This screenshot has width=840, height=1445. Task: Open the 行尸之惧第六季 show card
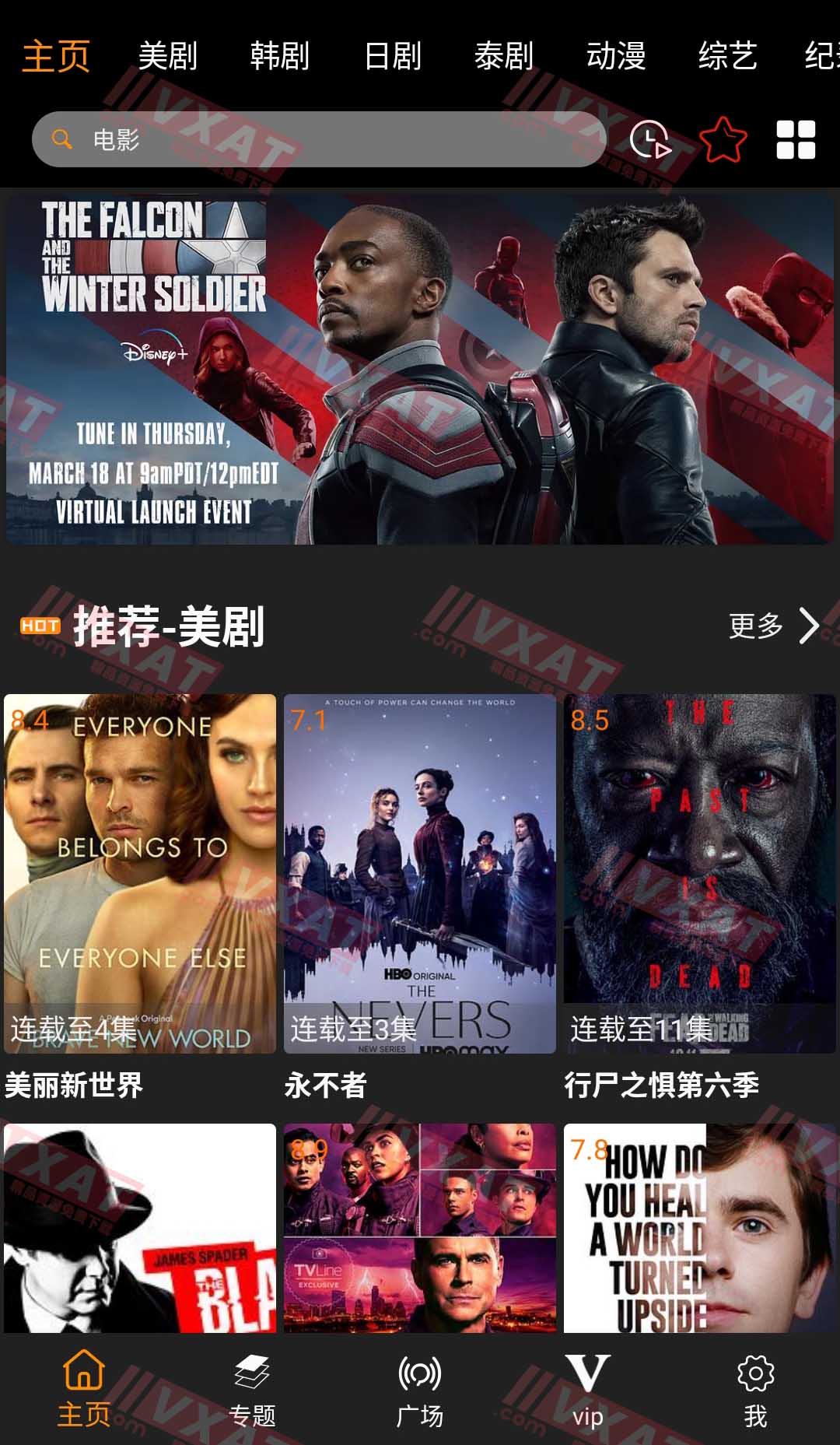pos(700,873)
